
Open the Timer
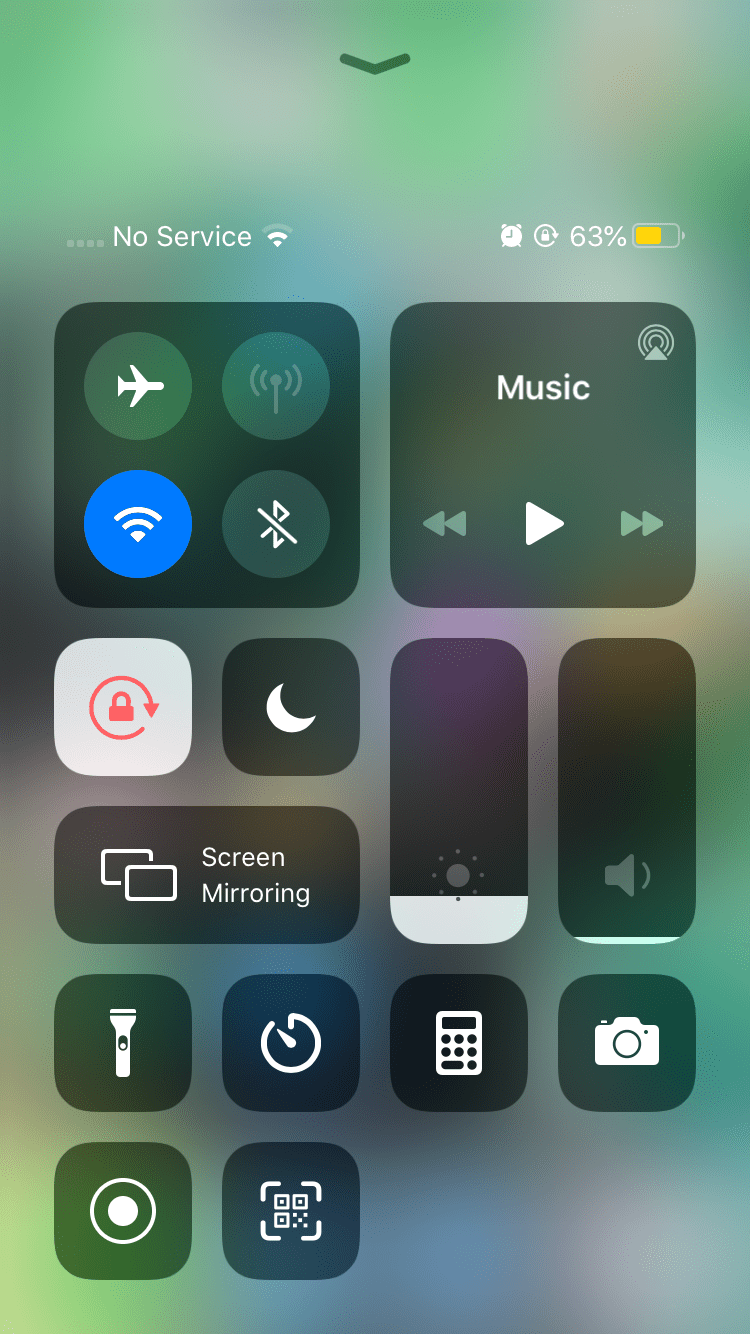click(290, 1043)
